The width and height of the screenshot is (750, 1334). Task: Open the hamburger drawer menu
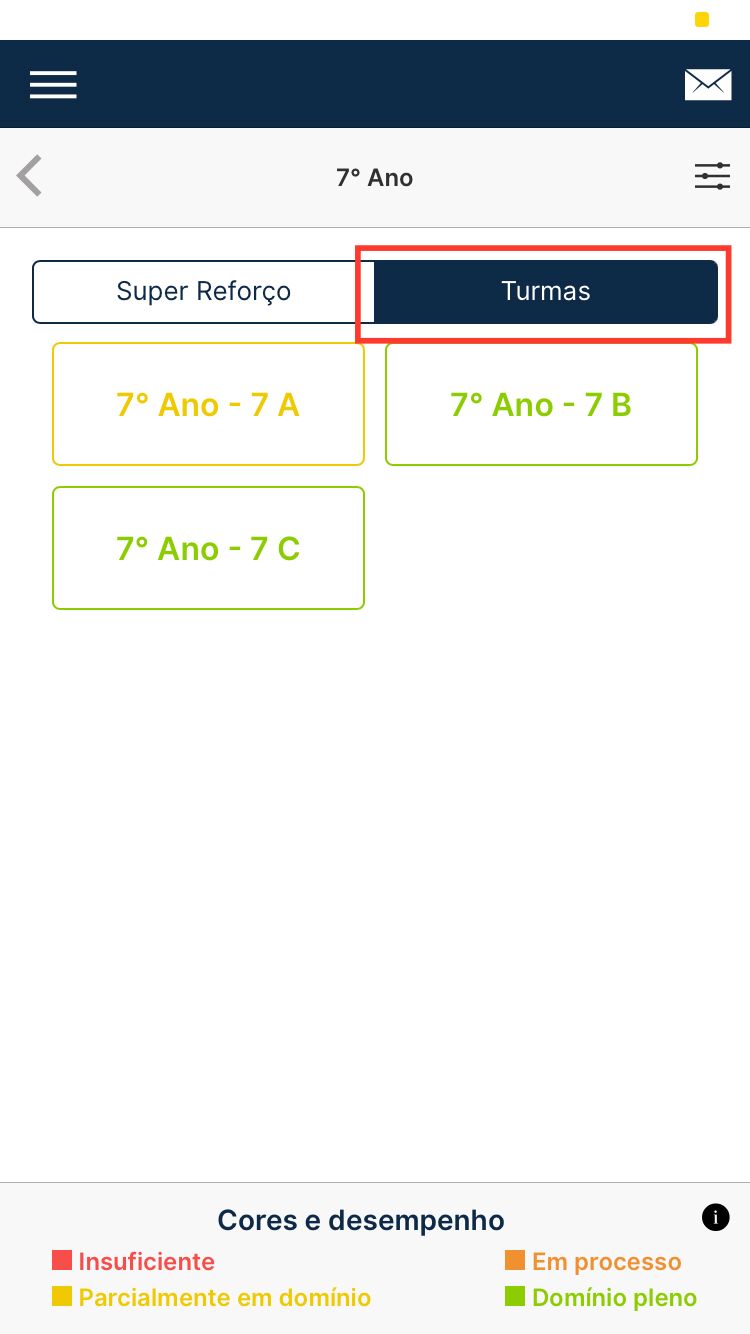53,85
